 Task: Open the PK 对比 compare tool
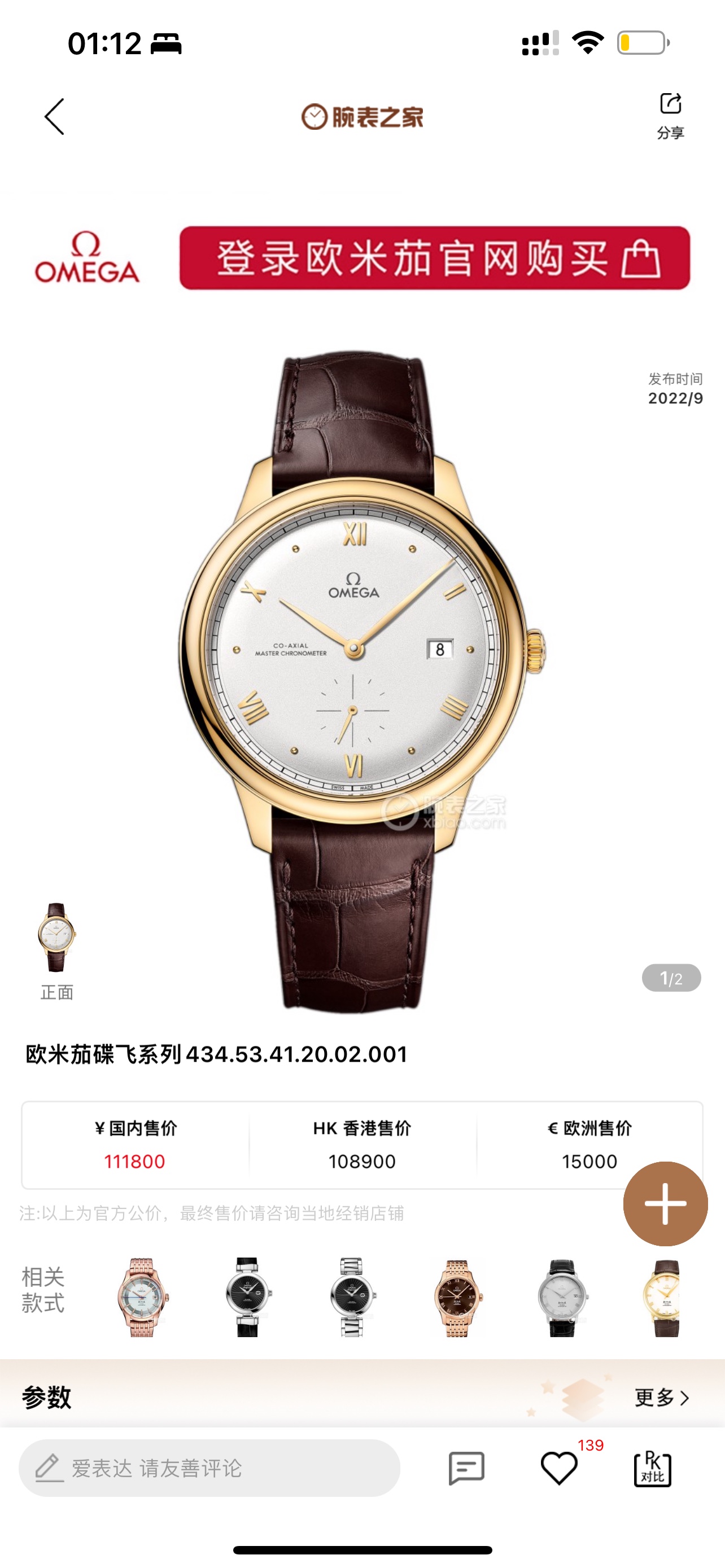click(x=653, y=1468)
